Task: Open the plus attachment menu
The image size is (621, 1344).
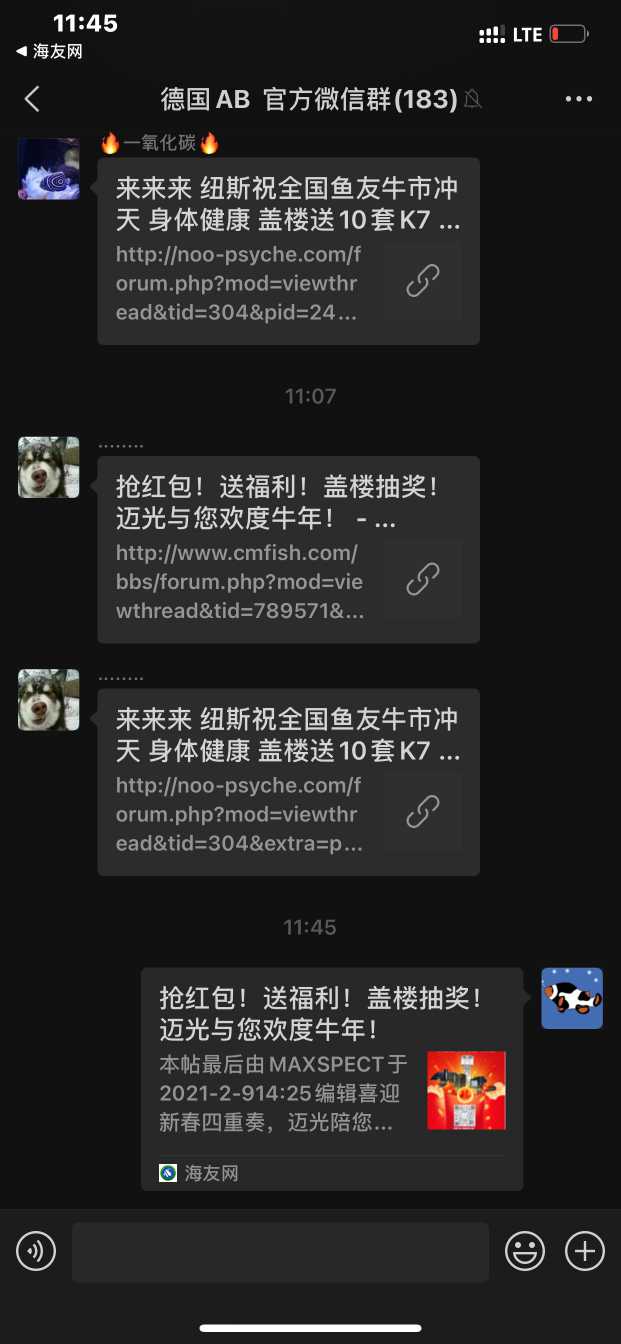Action: [585, 1251]
